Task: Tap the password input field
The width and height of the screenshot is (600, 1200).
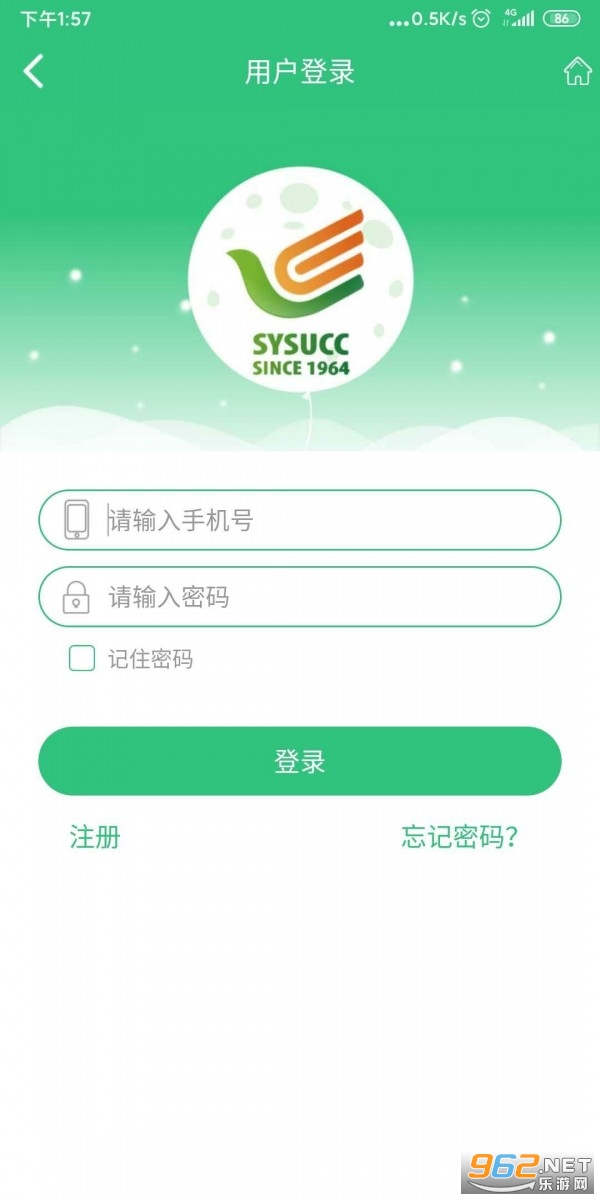Action: [x=320, y=597]
